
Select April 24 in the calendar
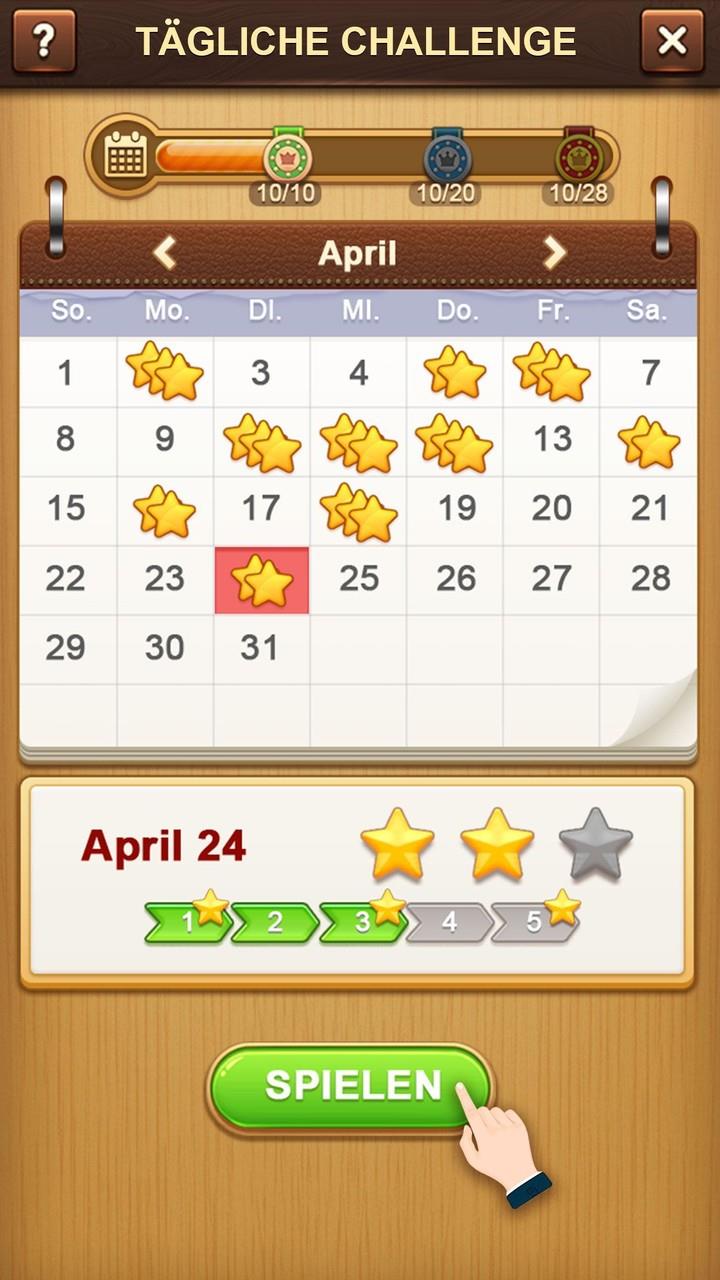tap(262, 580)
